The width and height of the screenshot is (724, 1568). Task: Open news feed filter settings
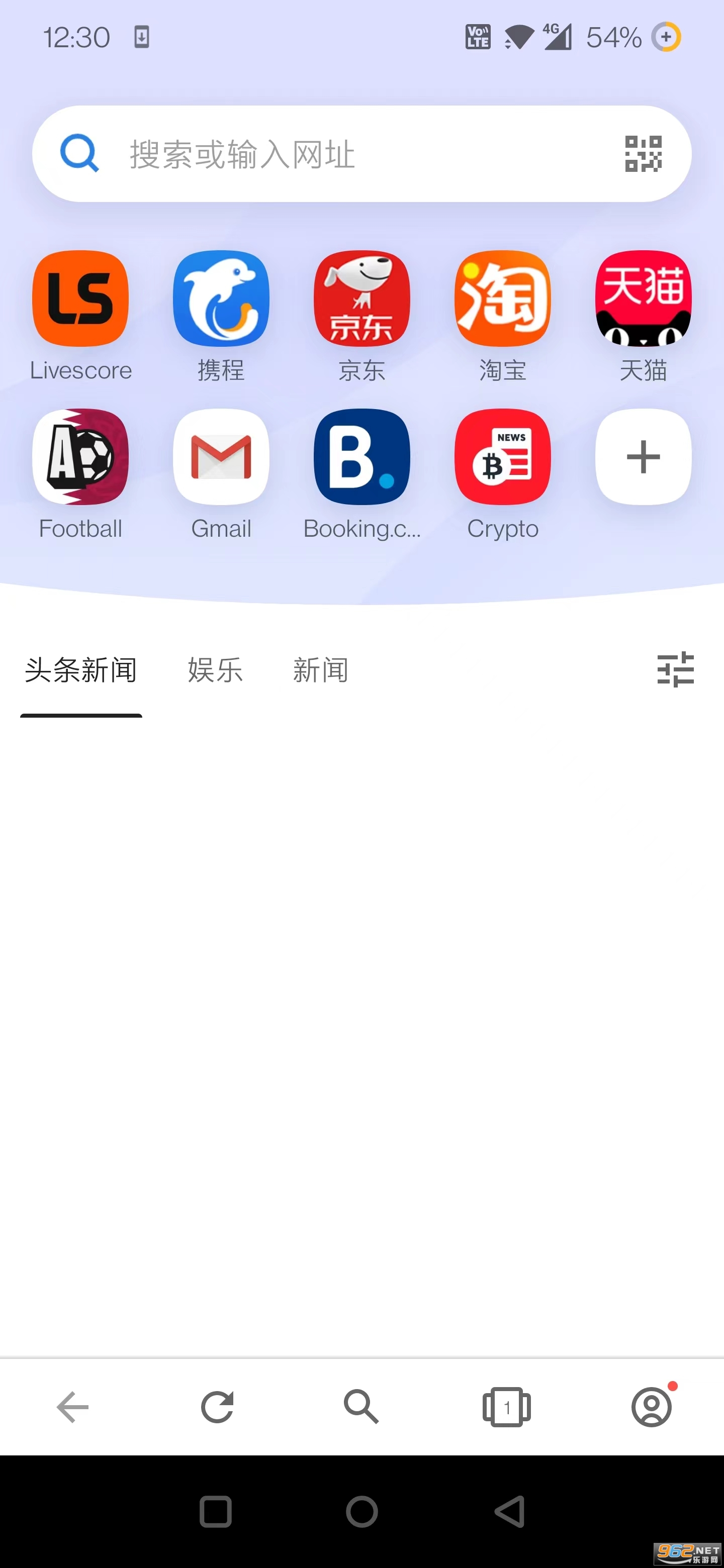pos(675,670)
